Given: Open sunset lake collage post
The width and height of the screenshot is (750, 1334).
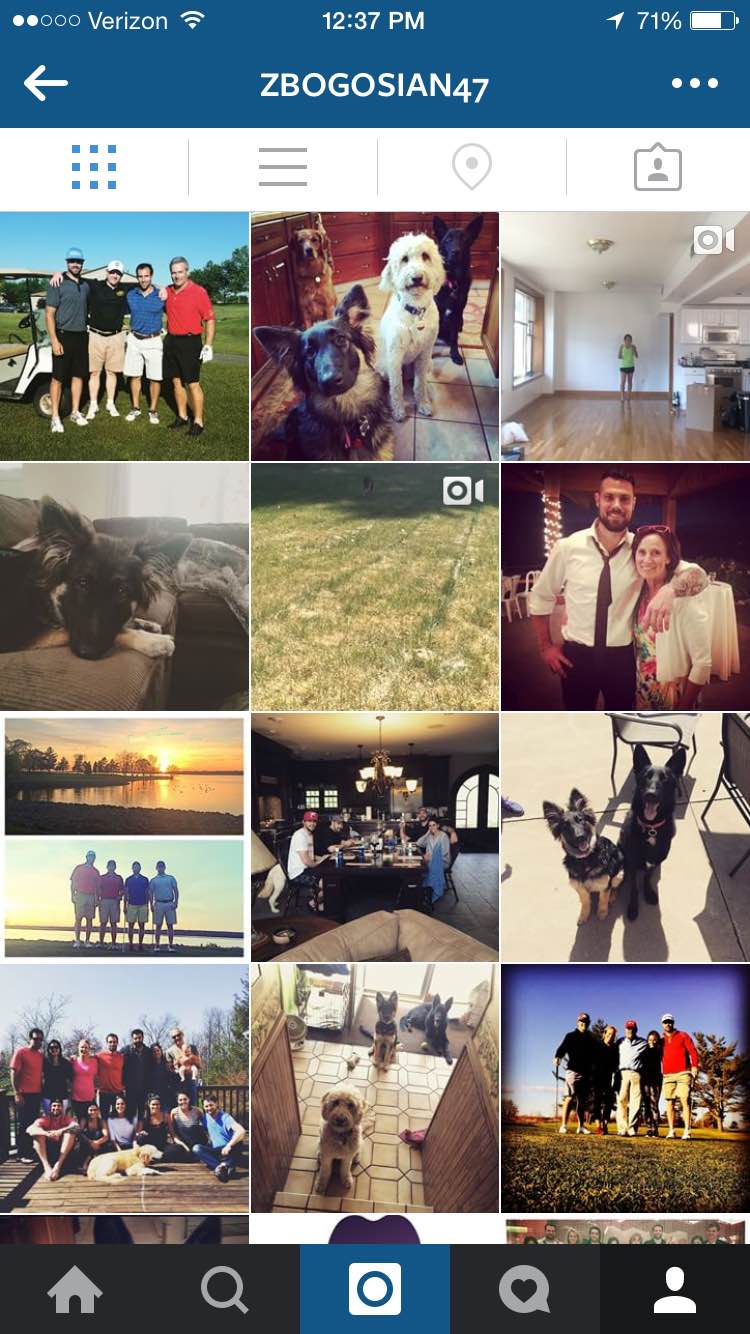Looking at the screenshot, I should pyautogui.click(x=124, y=837).
